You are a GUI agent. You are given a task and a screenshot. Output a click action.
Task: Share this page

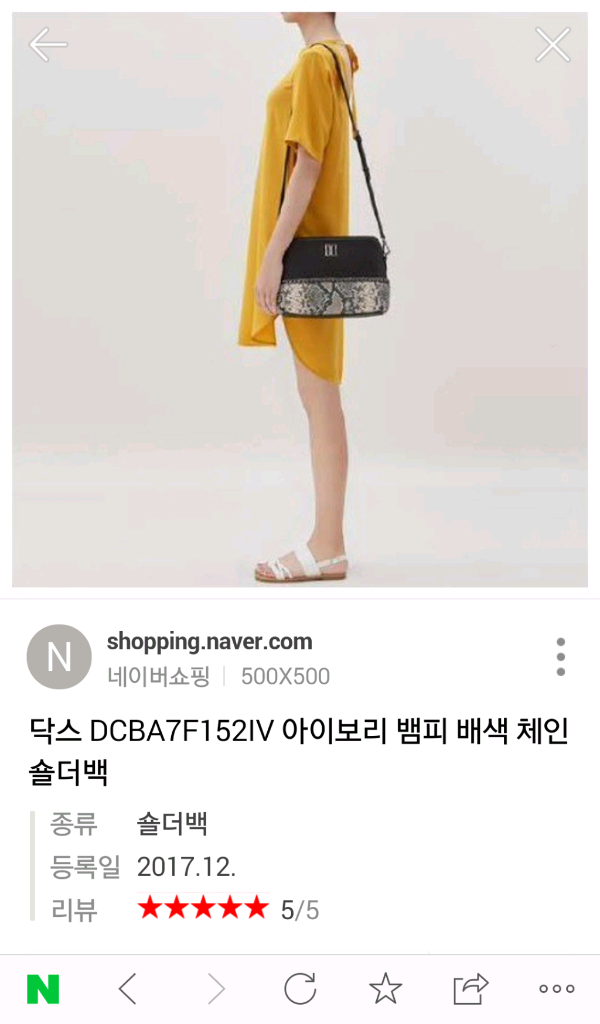(470, 989)
